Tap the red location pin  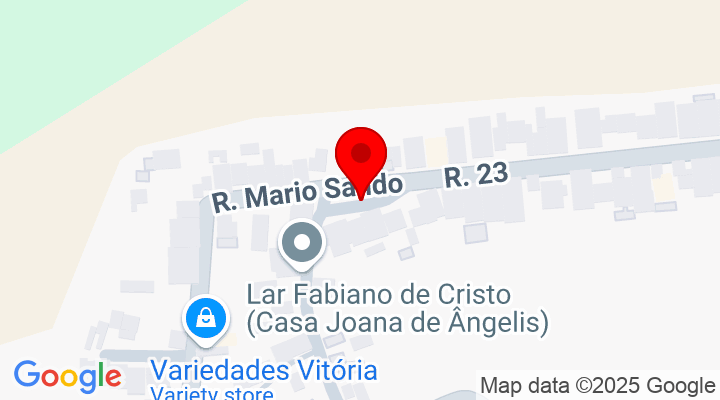click(361, 157)
